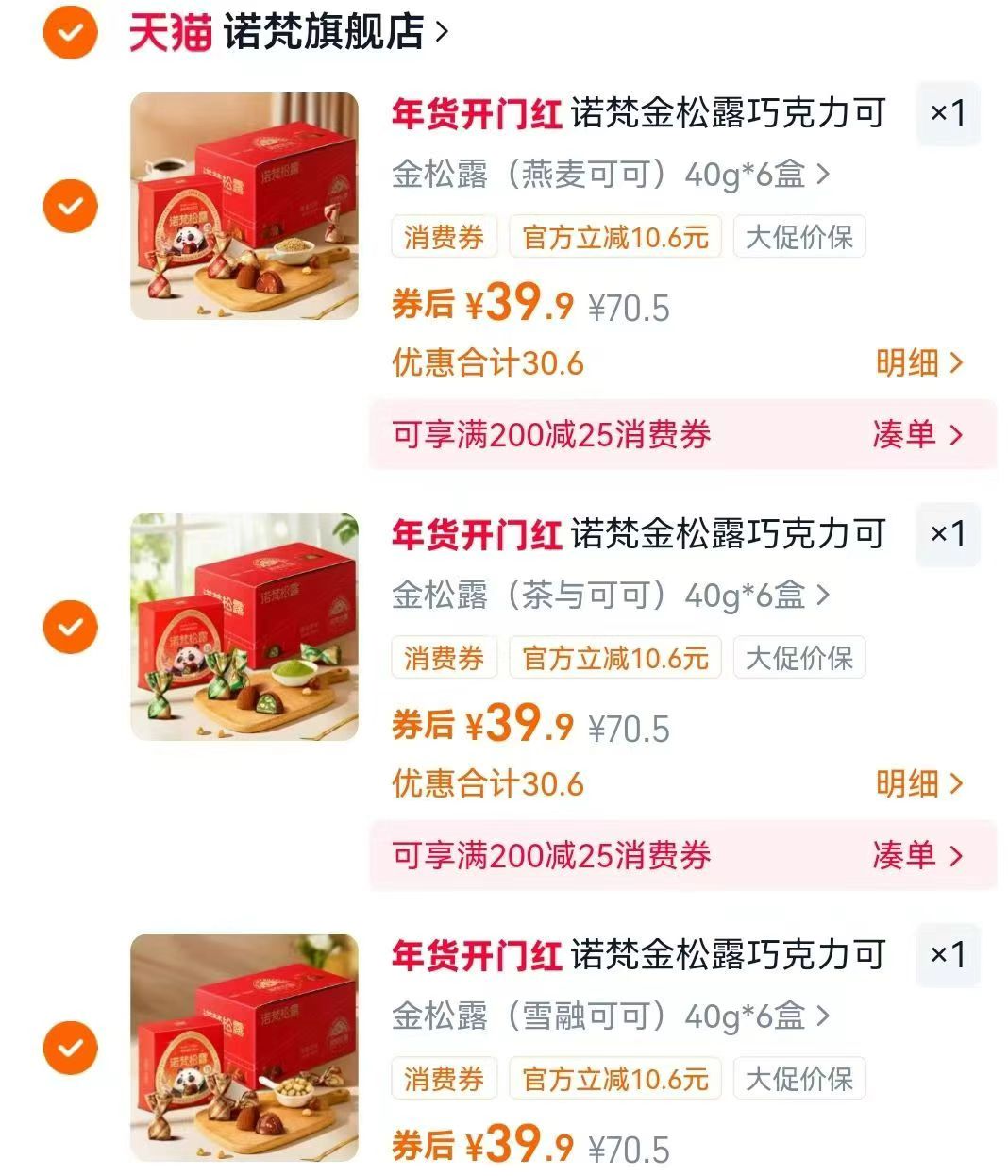Screen dimensions: 1008x1176
Task: Open the 满200减25消费券 promotion banner
Action: 552,435
